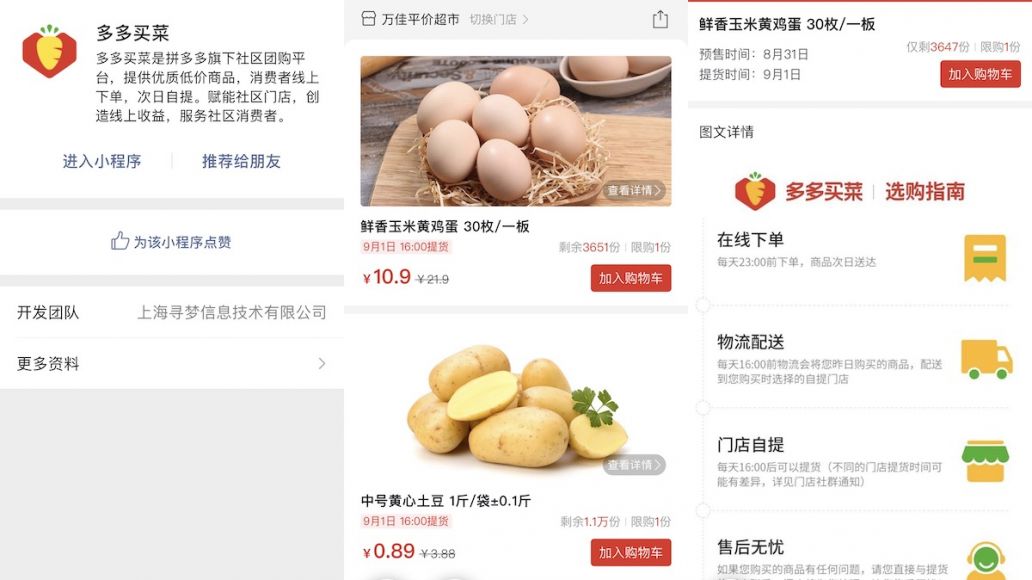Open the 更多资料 row
Screen dimensions: 1032x580
tap(171, 364)
